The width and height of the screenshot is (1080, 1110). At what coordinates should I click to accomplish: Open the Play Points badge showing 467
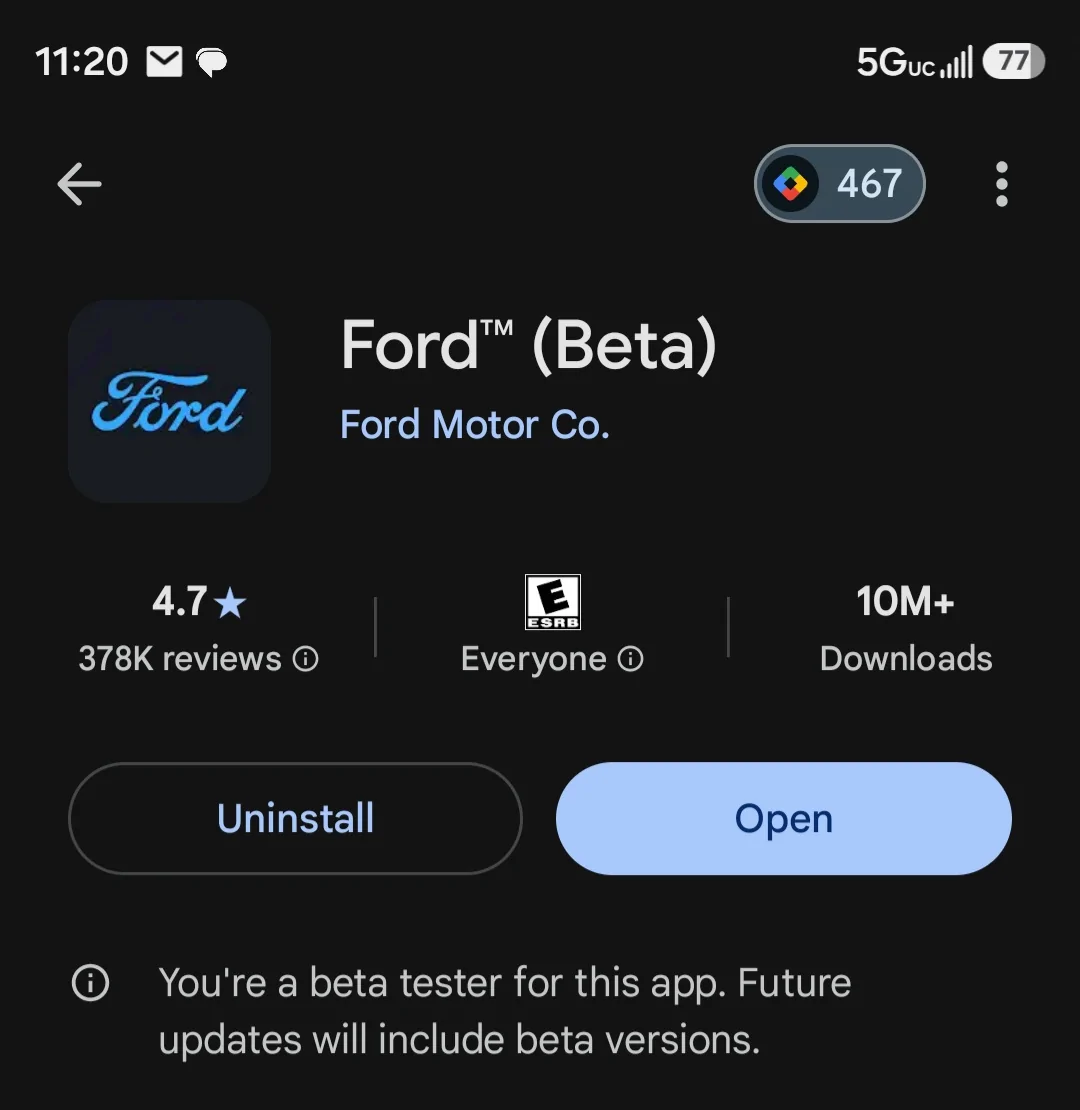(839, 184)
